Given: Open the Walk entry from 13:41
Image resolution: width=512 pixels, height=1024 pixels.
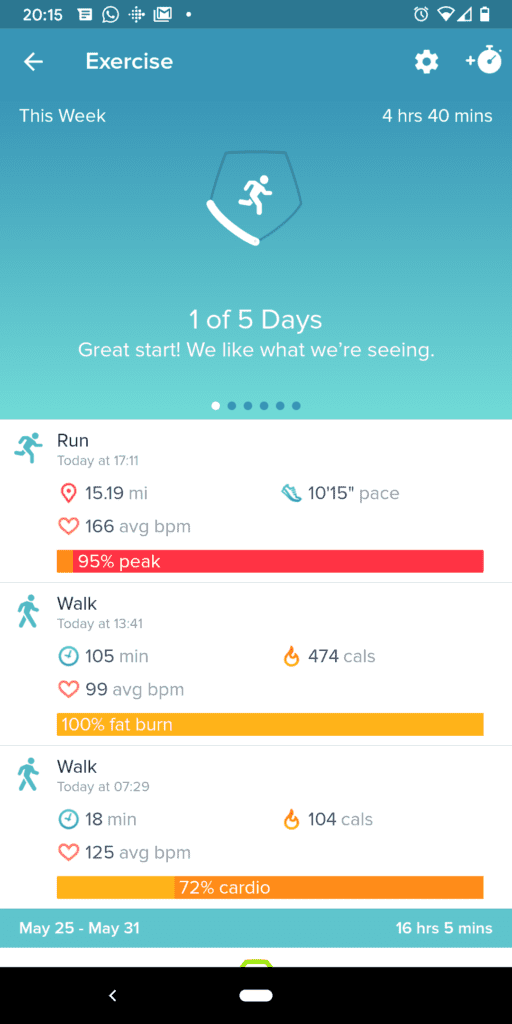Looking at the screenshot, I should [x=256, y=664].
